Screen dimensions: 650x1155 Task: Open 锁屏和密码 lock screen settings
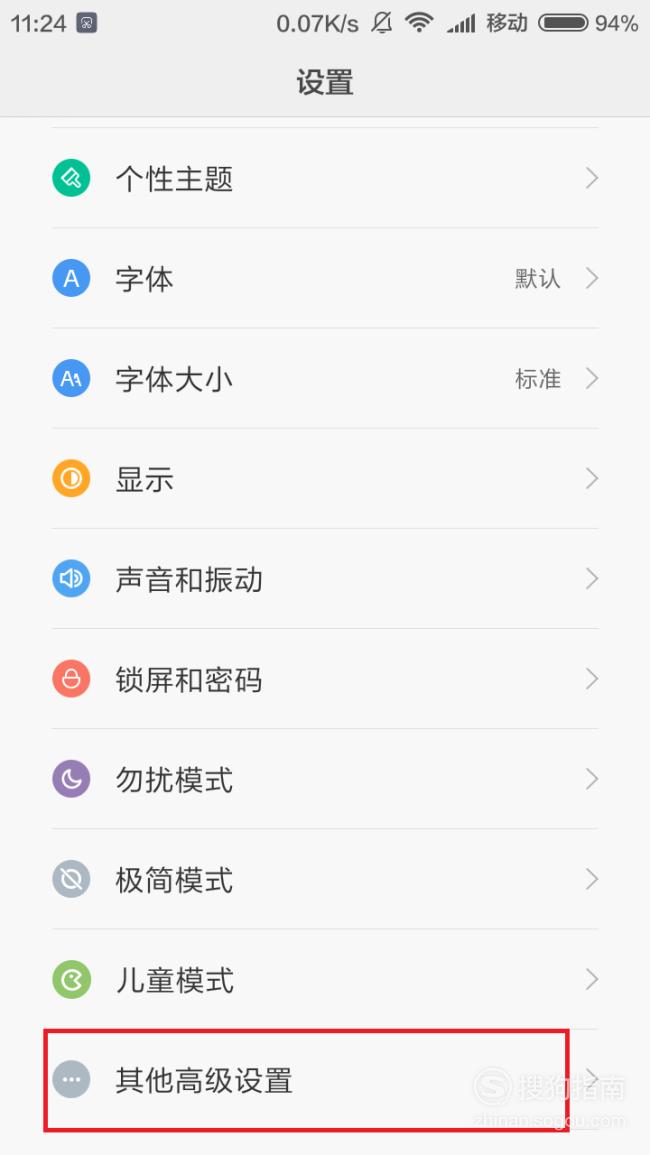tap(325, 679)
